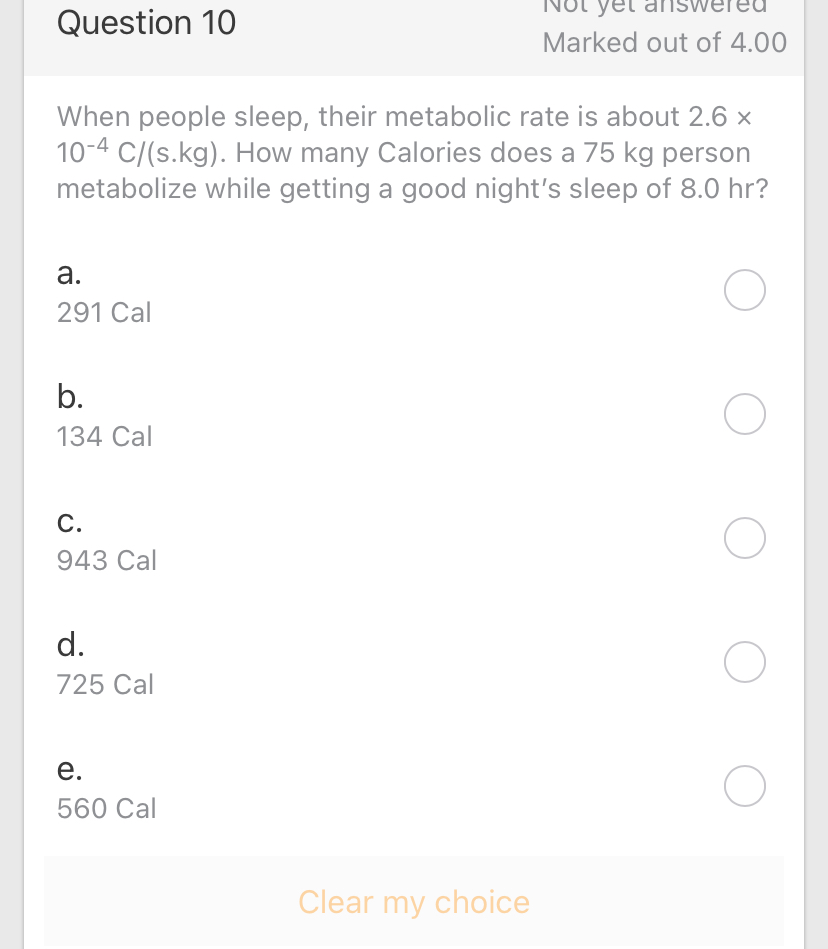Select answer a. 291 Cal

click(x=745, y=291)
